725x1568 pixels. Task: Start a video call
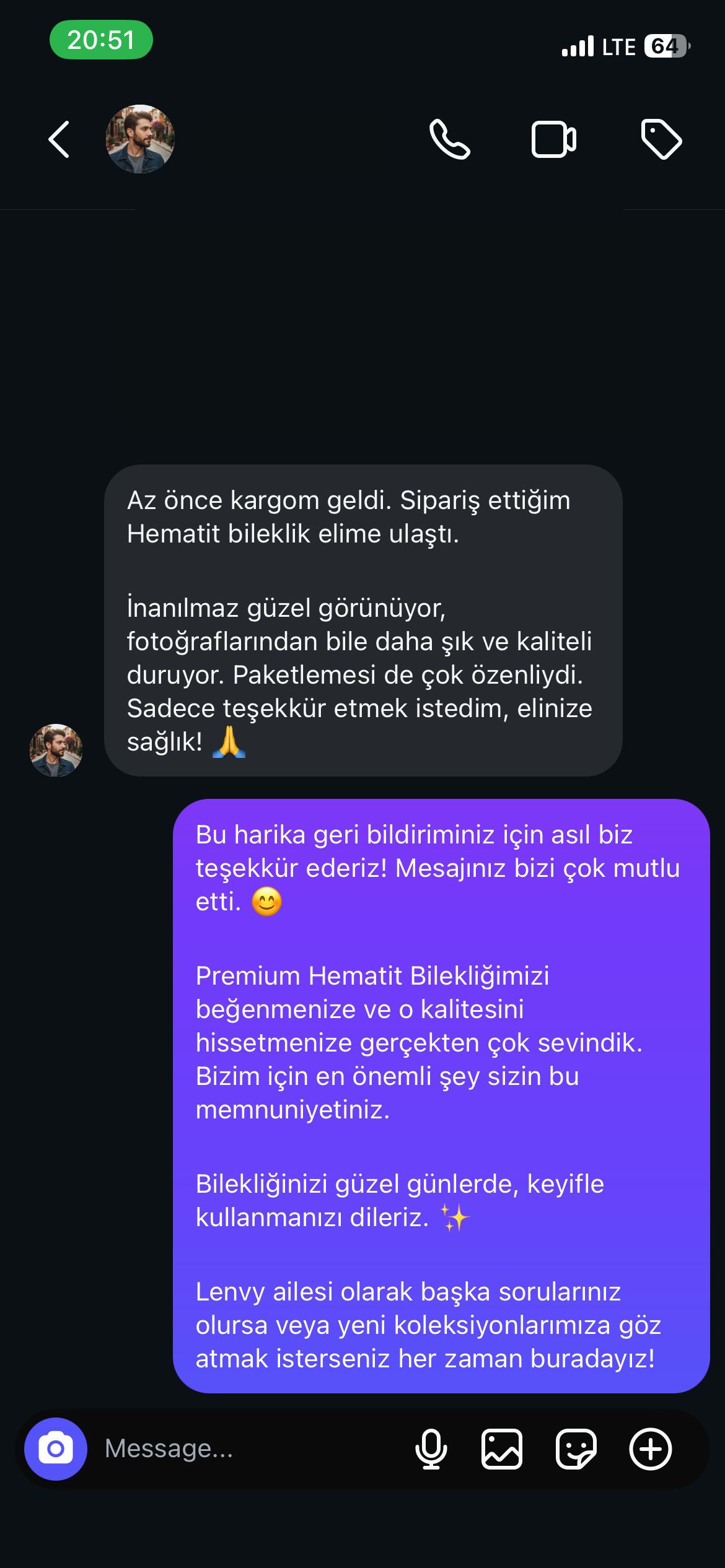click(x=554, y=139)
